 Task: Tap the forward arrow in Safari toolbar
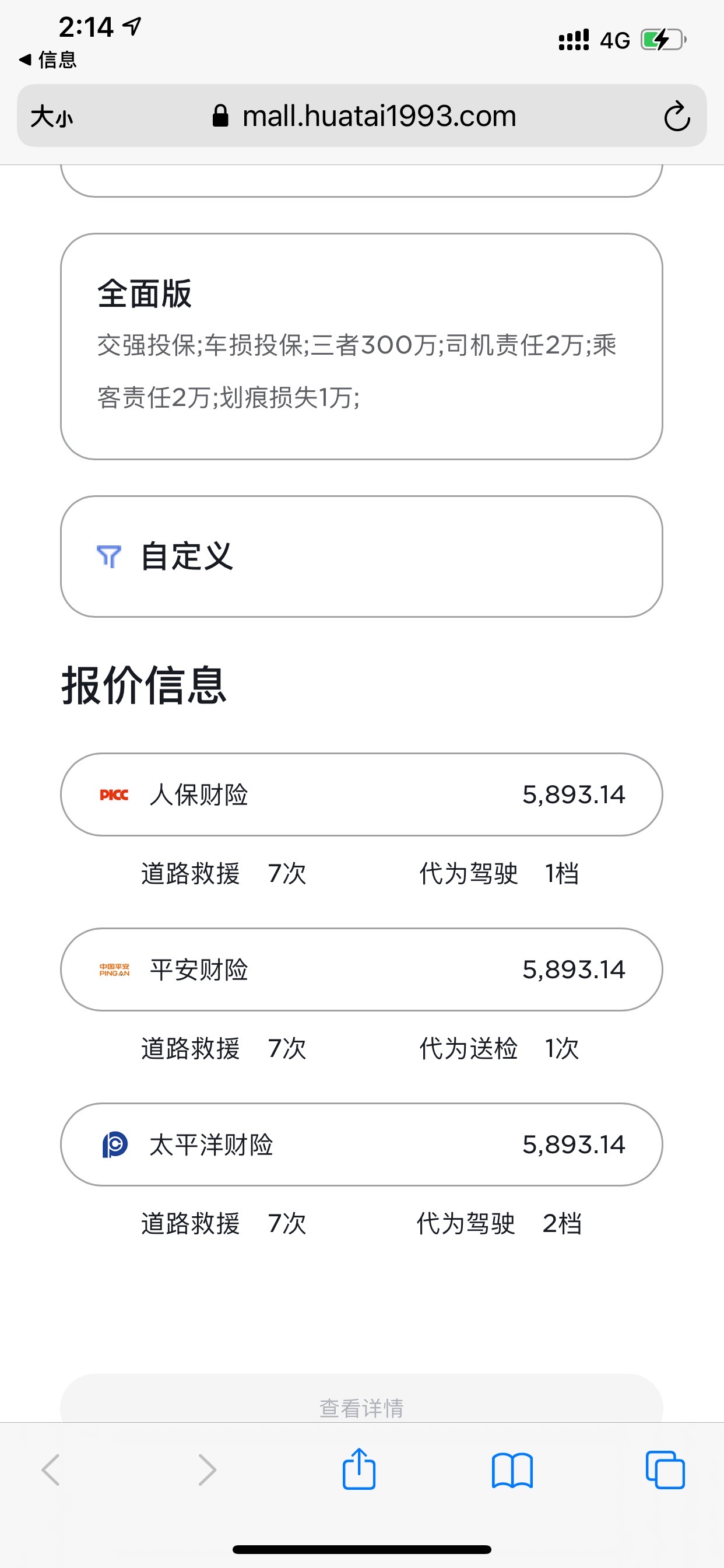(x=207, y=1471)
